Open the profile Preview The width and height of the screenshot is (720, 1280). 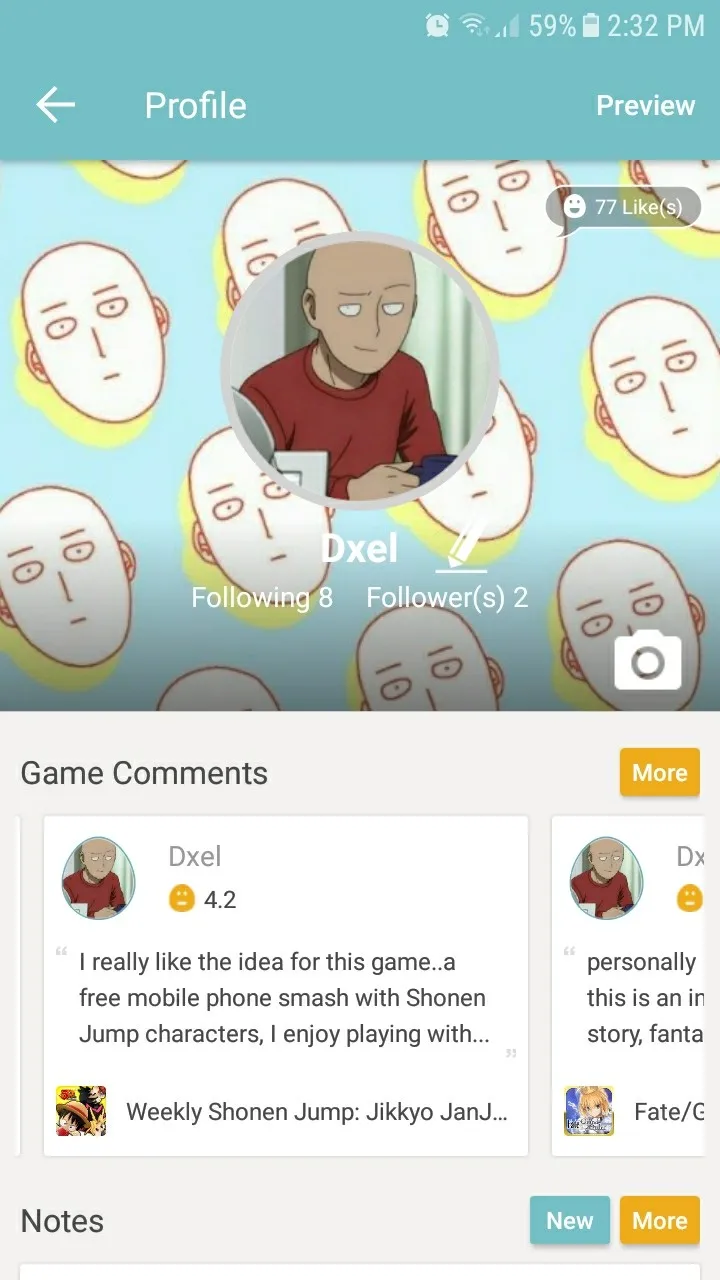click(645, 105)
